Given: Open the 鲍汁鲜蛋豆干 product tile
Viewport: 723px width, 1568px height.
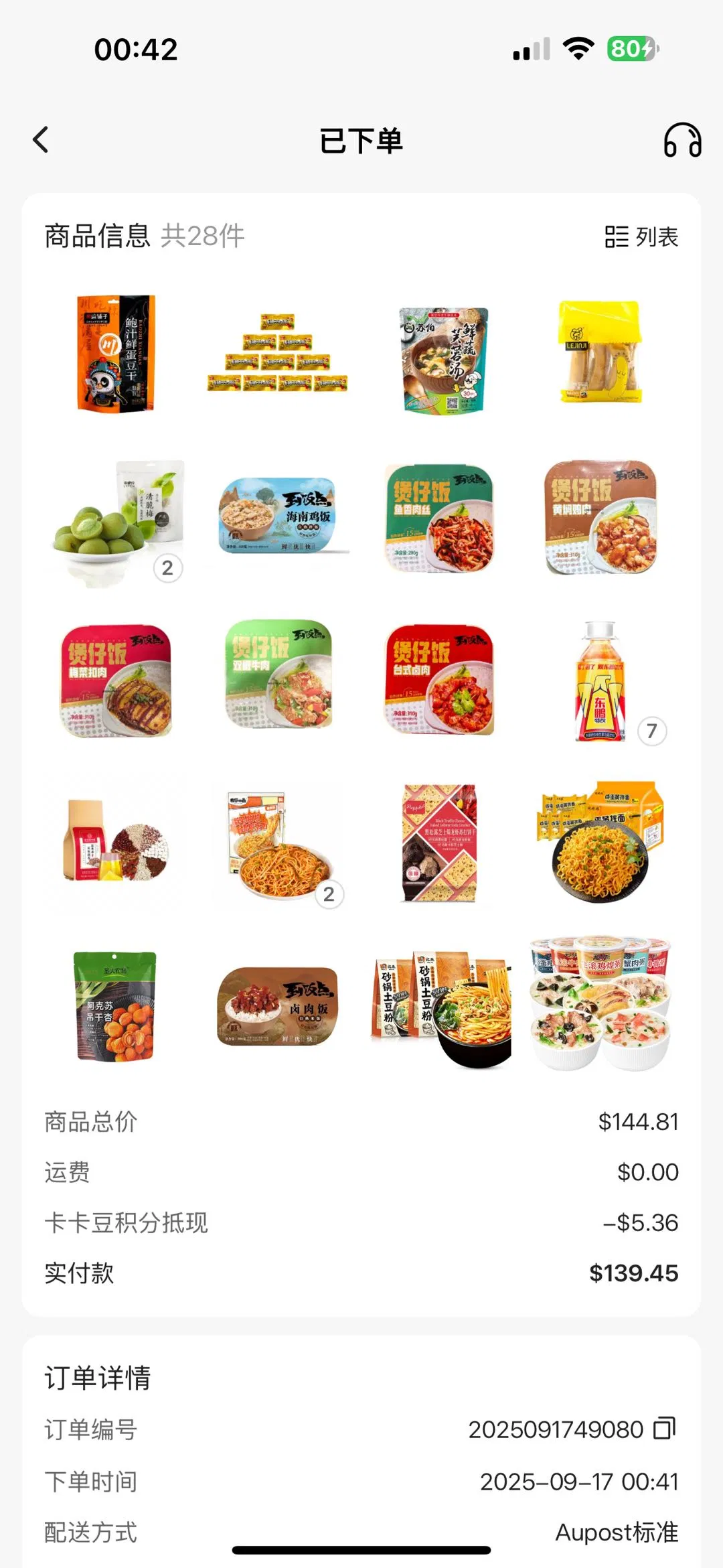Looking at the screenshot, I should point(116,354).
